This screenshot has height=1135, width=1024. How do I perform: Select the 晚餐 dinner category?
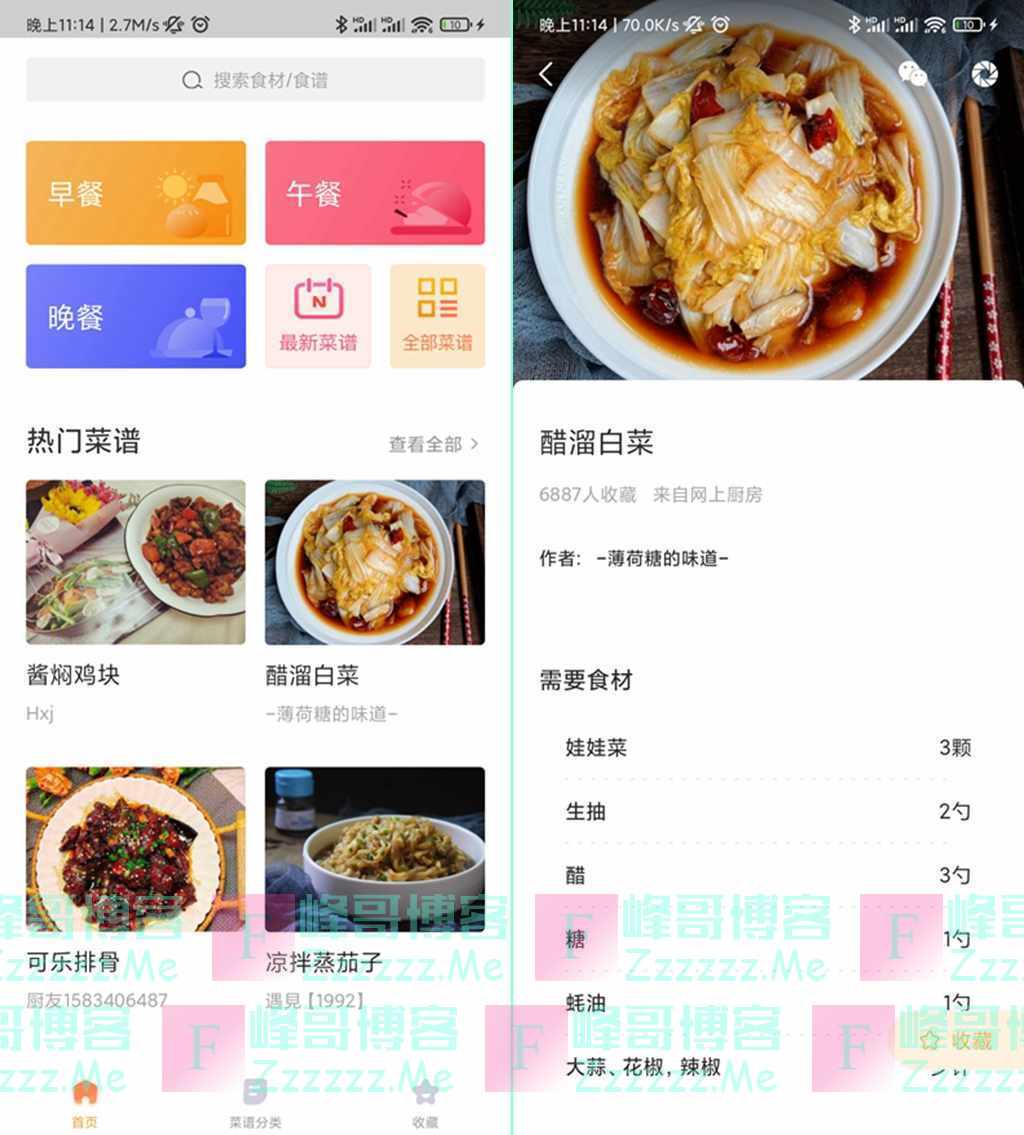(x=136, y=316)
